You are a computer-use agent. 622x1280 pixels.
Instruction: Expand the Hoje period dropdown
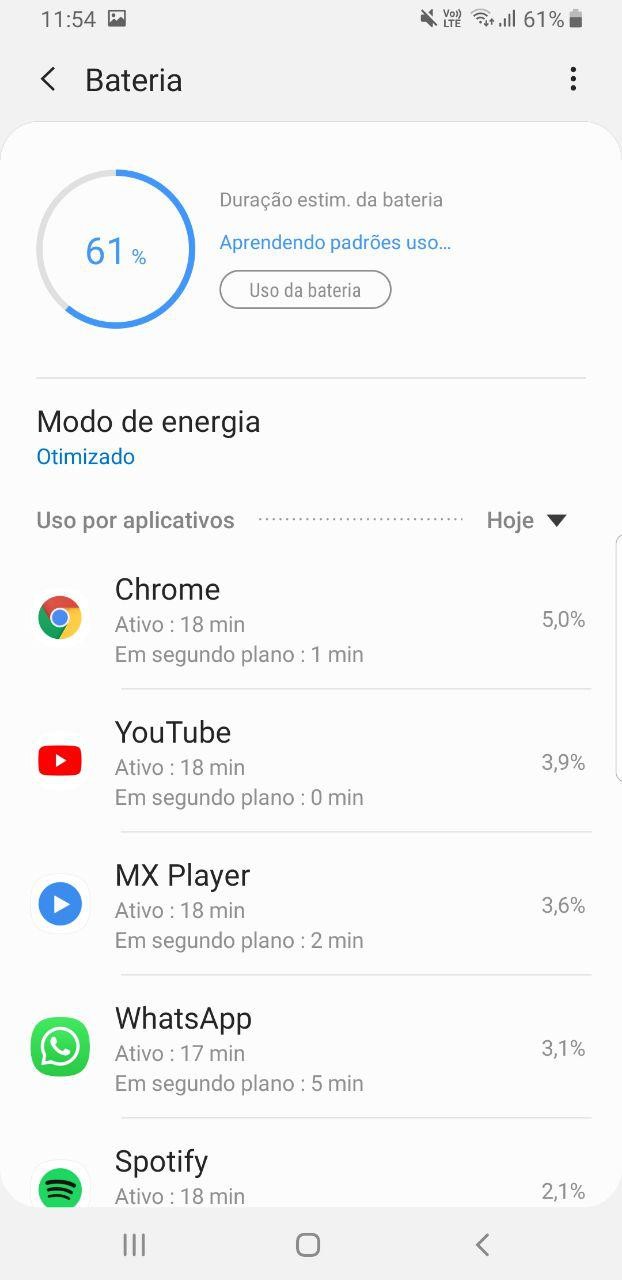[x=527, y=520]
